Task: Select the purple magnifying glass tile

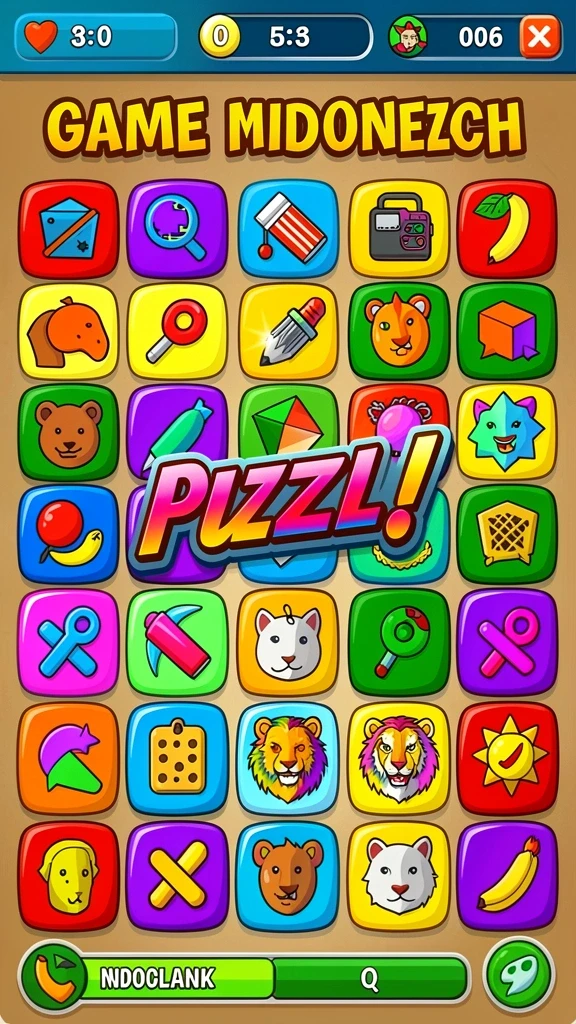Action: [177, 229]
